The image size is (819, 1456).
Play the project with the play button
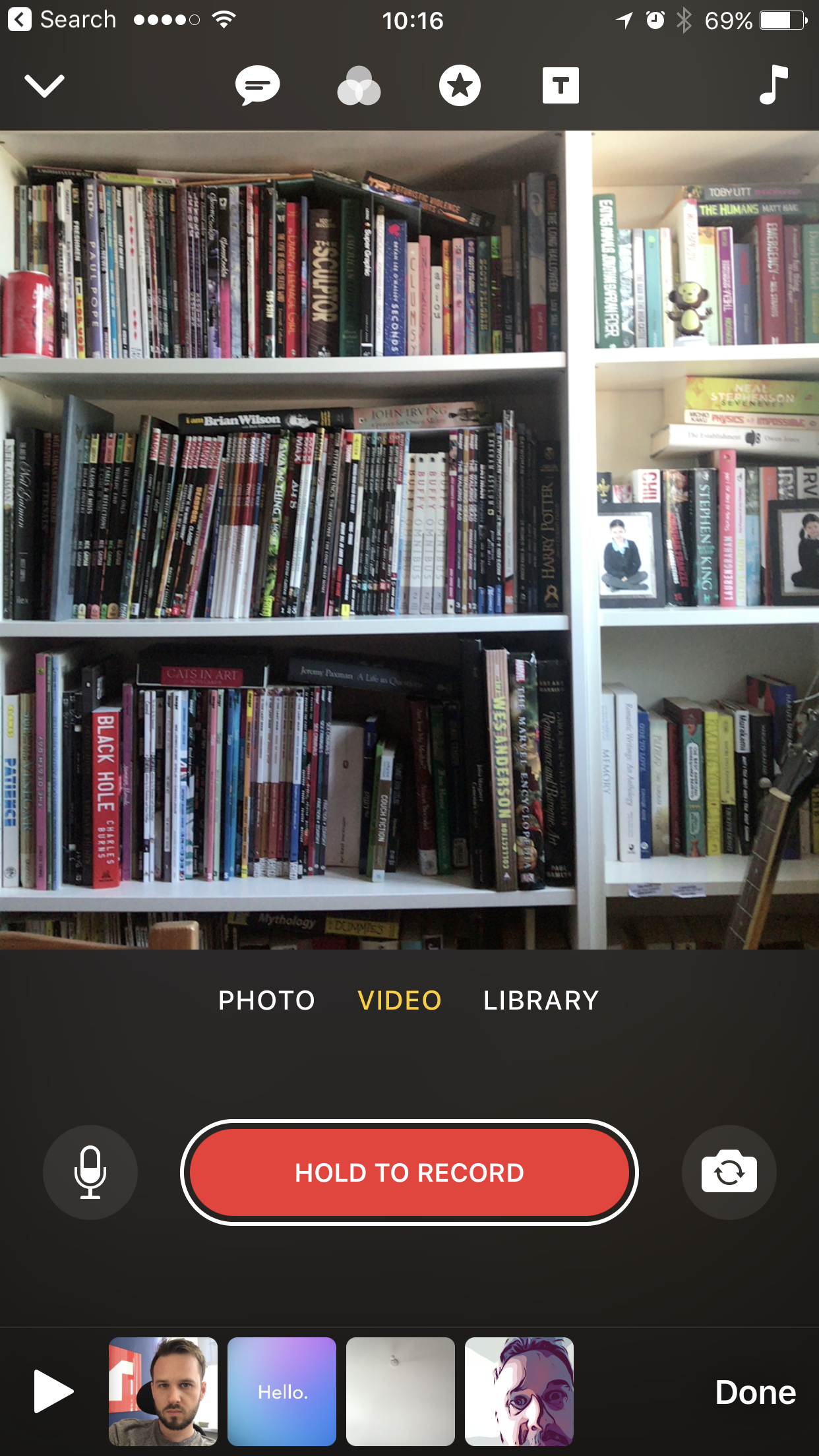tap(53, 1391)
